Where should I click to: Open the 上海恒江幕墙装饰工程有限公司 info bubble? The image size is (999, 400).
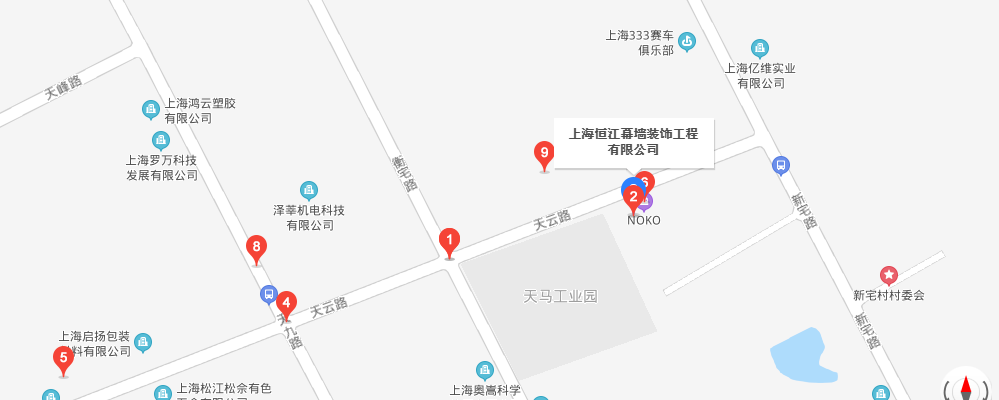click(633, 141)
